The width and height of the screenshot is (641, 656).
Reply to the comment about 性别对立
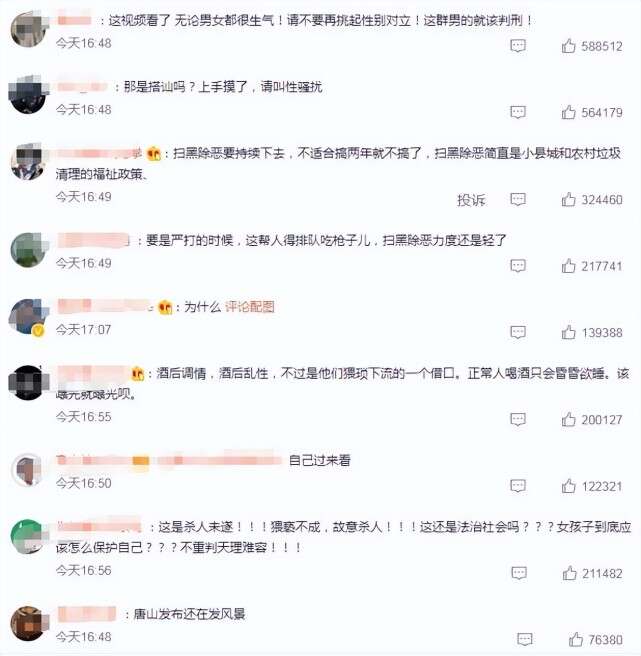coord(517,46)
